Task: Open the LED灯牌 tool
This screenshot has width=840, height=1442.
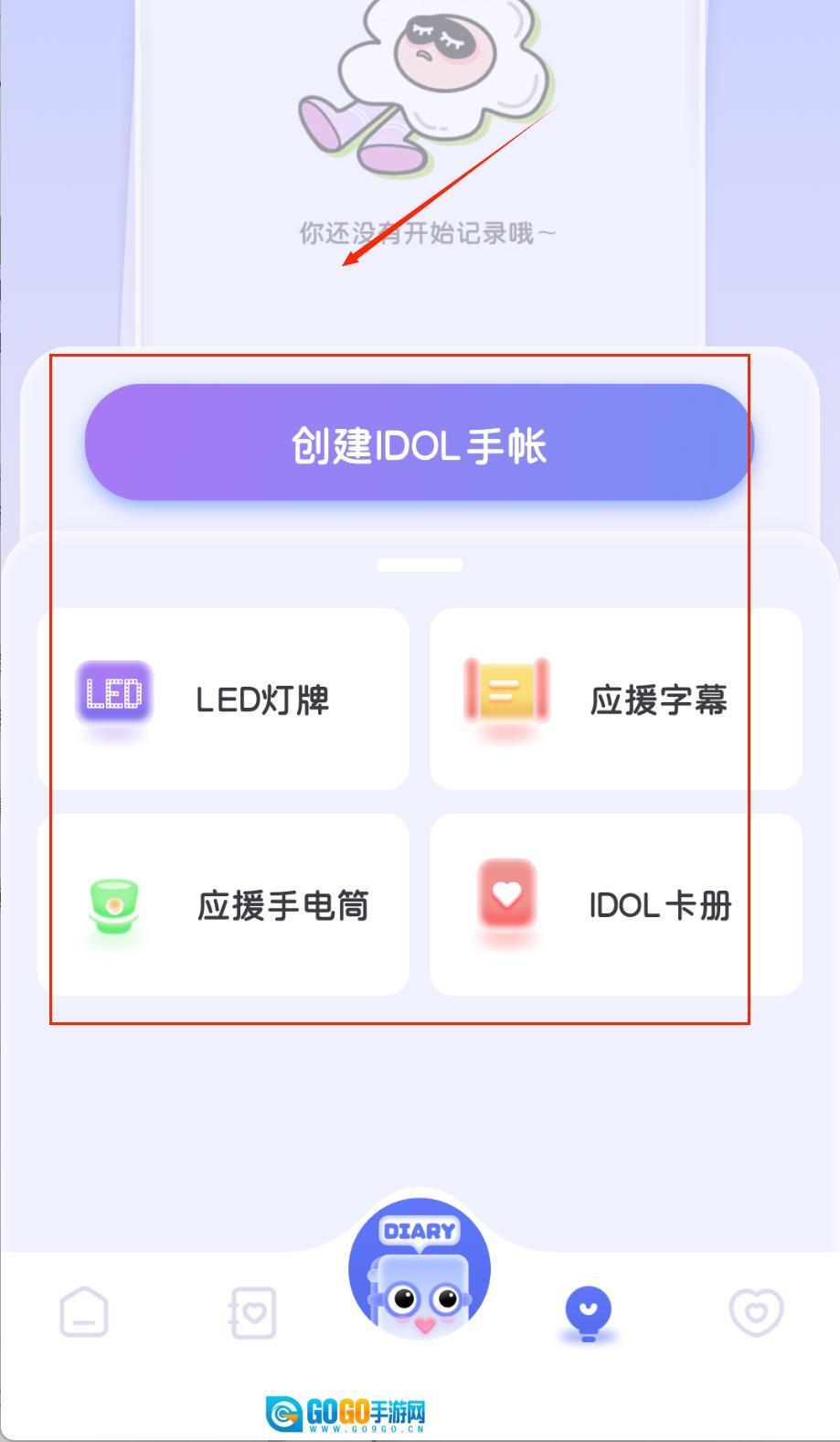Action: click(223, 699)
